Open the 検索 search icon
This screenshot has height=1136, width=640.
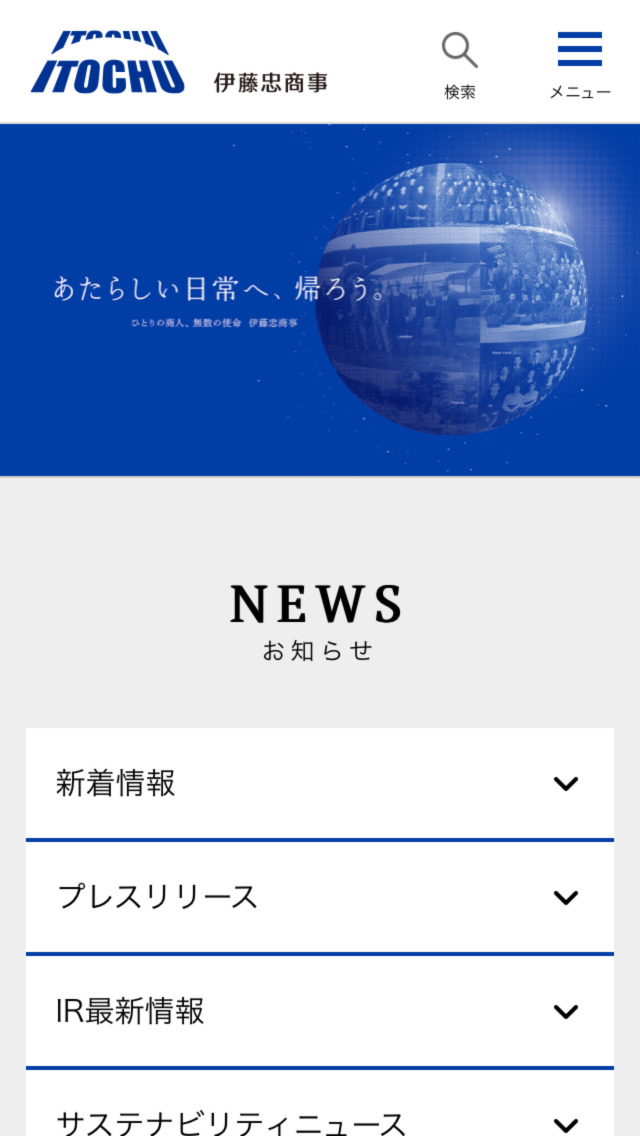460,63
